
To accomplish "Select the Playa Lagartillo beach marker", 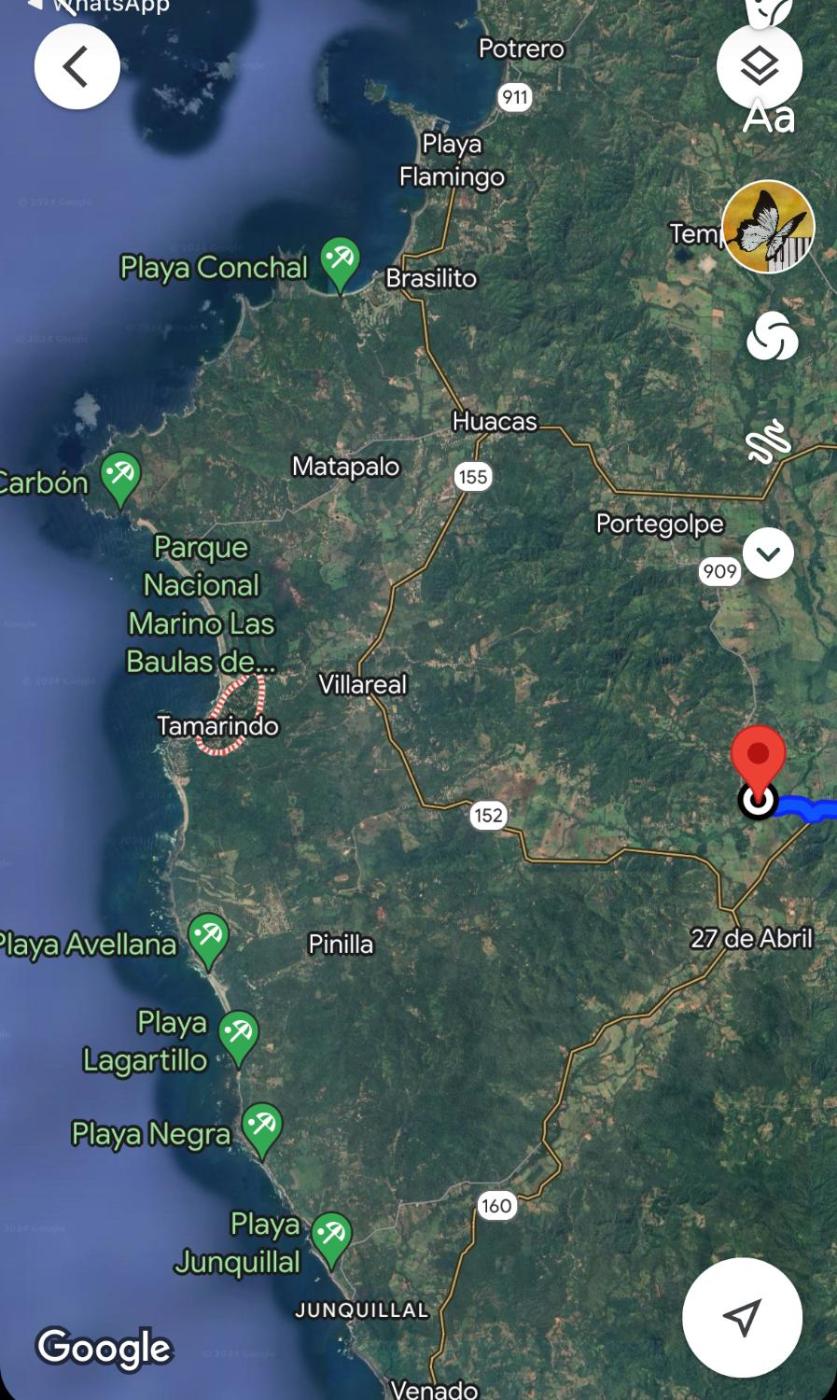I will pyautogui.click(x=238, y=1035).
